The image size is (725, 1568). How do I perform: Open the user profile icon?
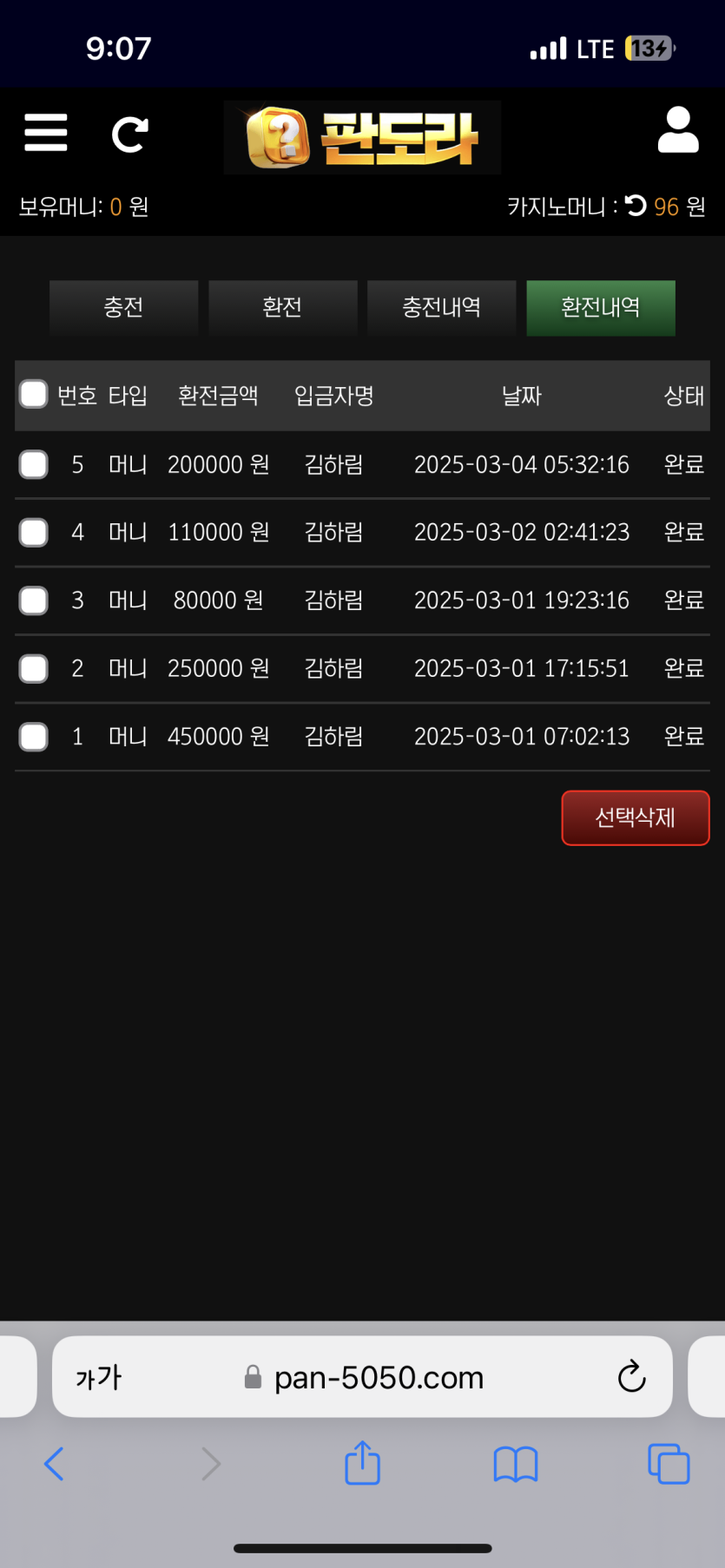pos(678,131)
